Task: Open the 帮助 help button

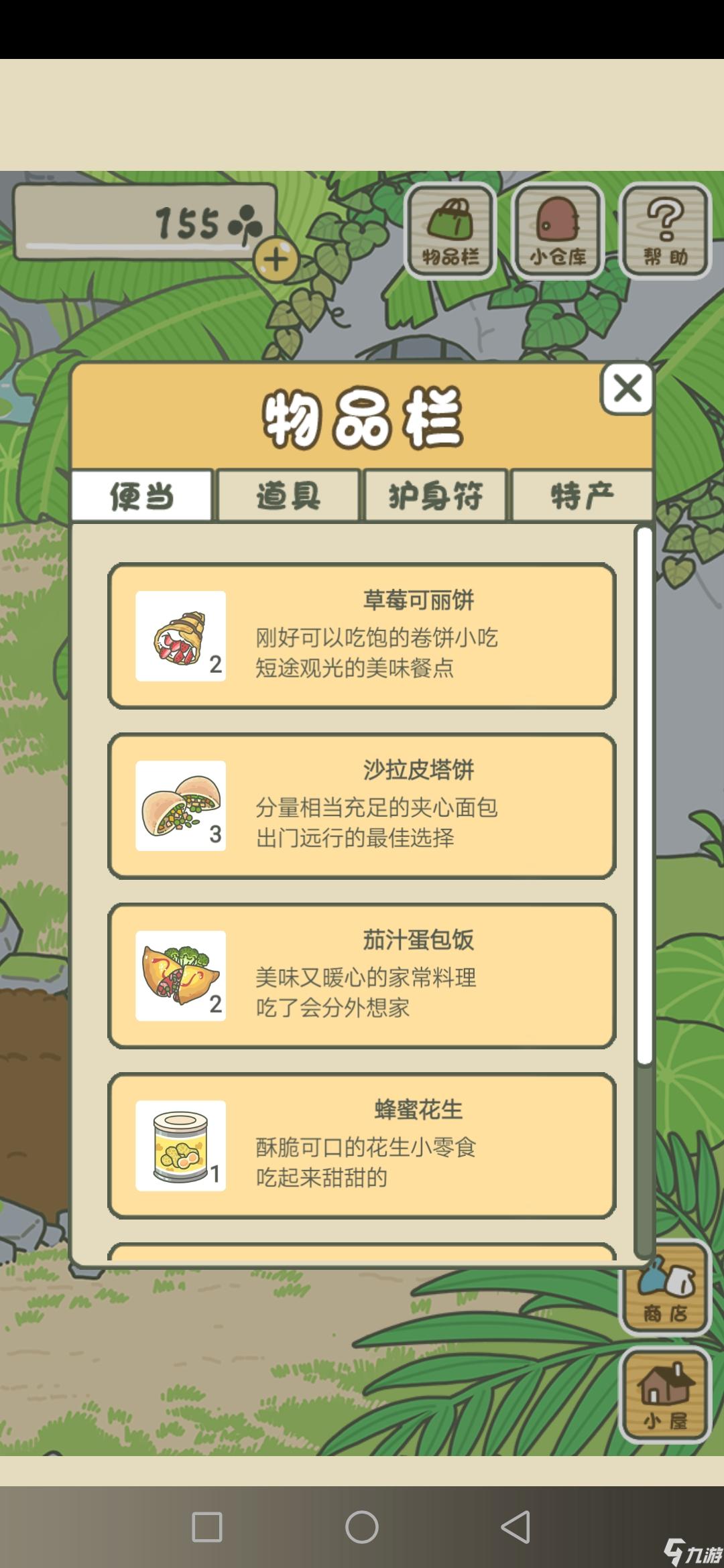Action: [x=665, y=231]
